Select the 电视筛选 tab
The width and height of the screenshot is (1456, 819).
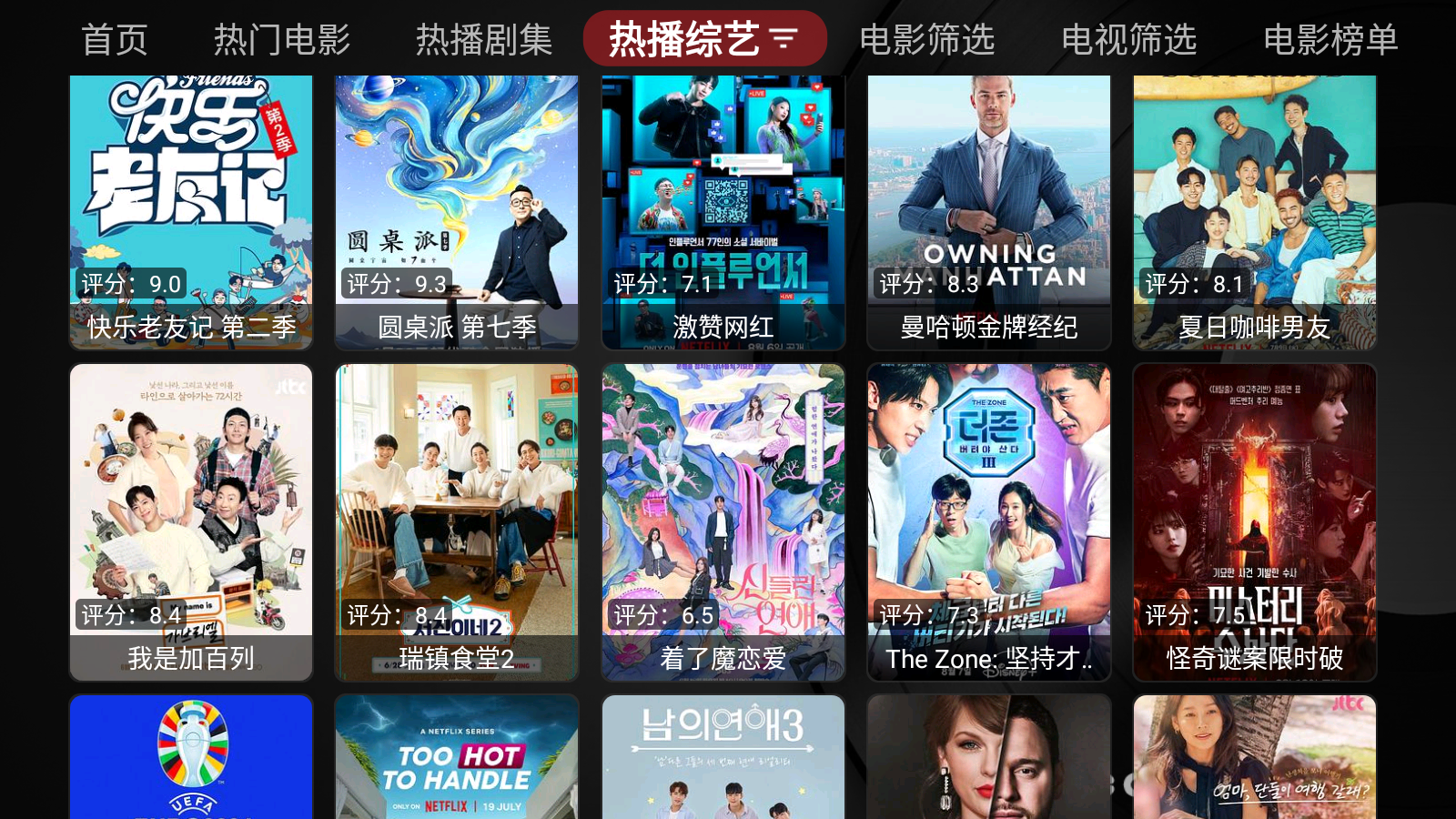pos(1129,40)
